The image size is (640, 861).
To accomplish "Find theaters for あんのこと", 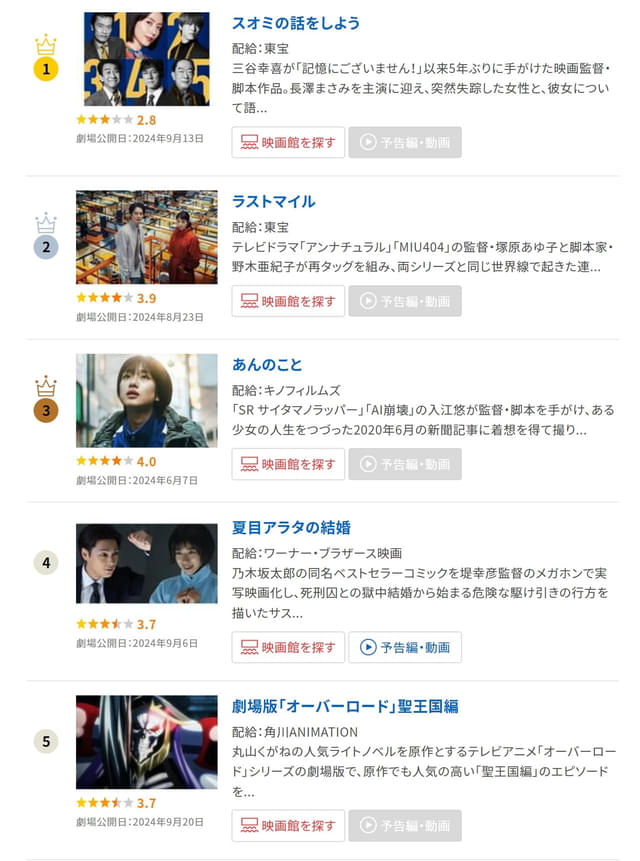I will click(288, 464).
